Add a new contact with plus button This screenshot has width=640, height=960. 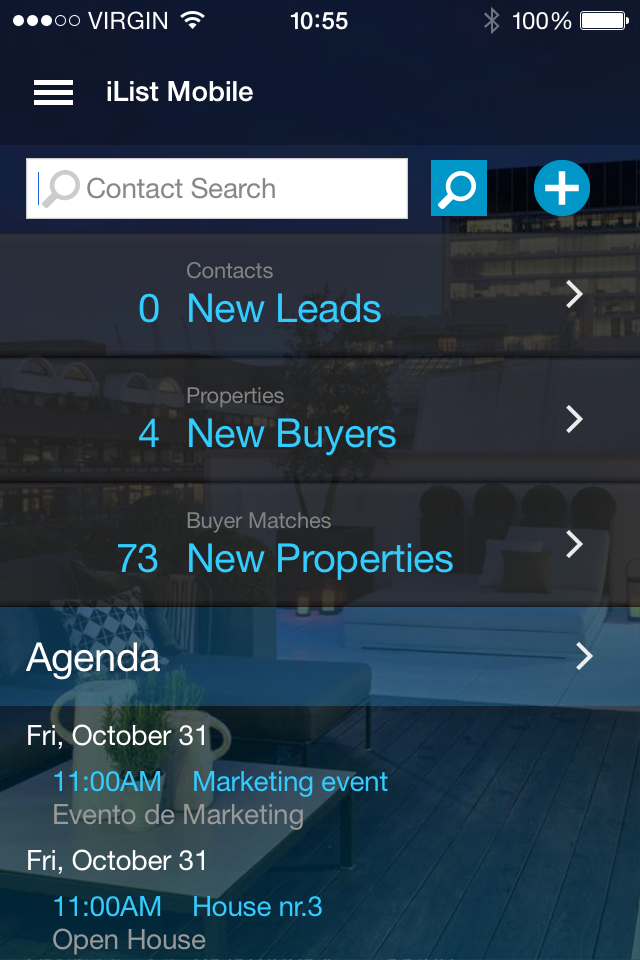[x=561, y=188]
